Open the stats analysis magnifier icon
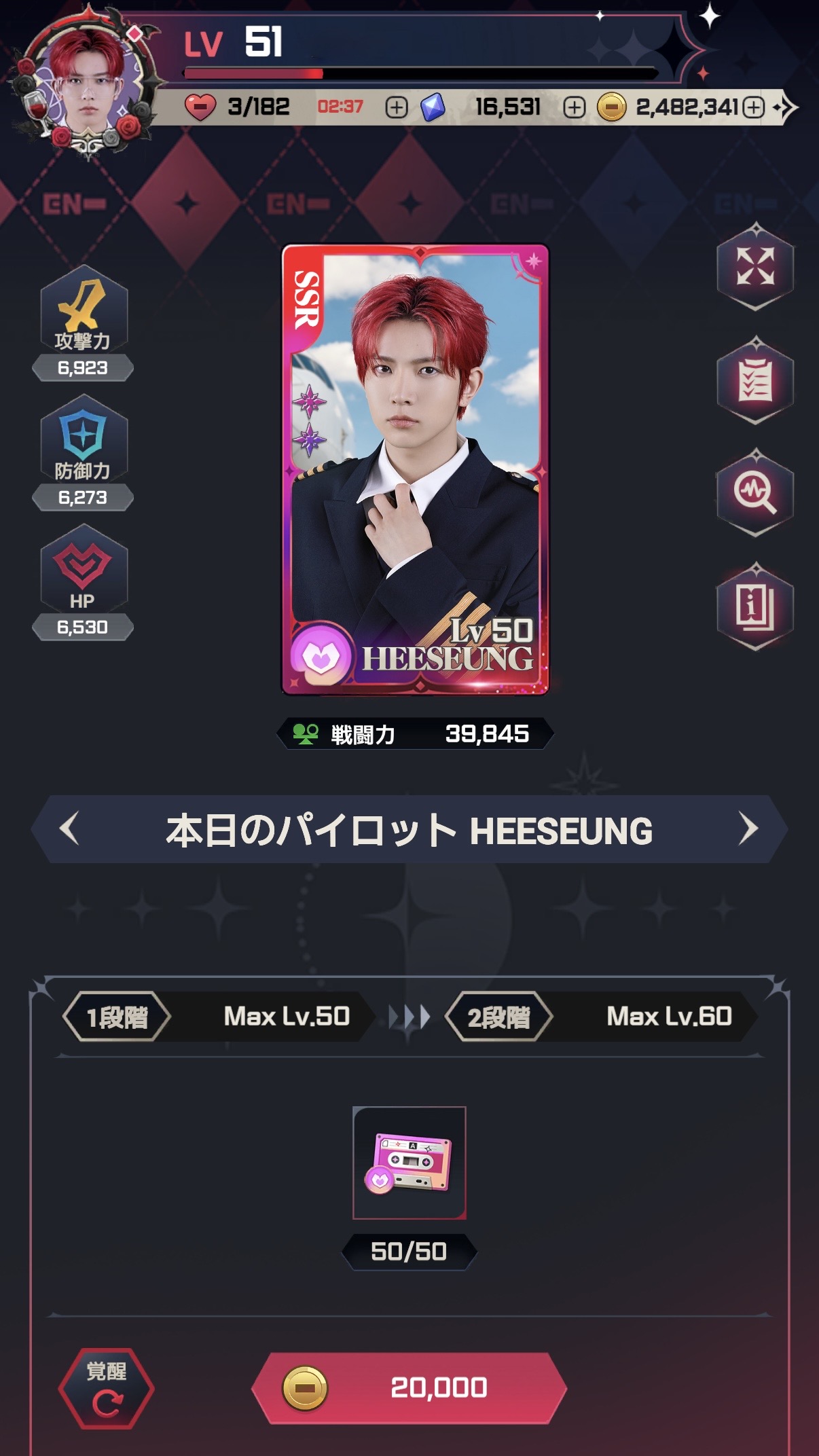Screen dimensions: 819x1456 click(x=755, y=492)
